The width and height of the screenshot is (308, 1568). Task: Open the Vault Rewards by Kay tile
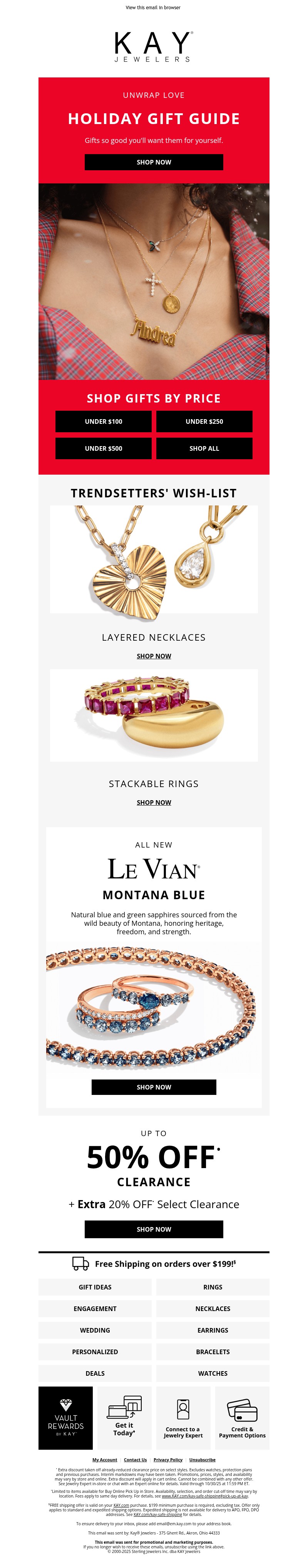tap(66, 1417)
